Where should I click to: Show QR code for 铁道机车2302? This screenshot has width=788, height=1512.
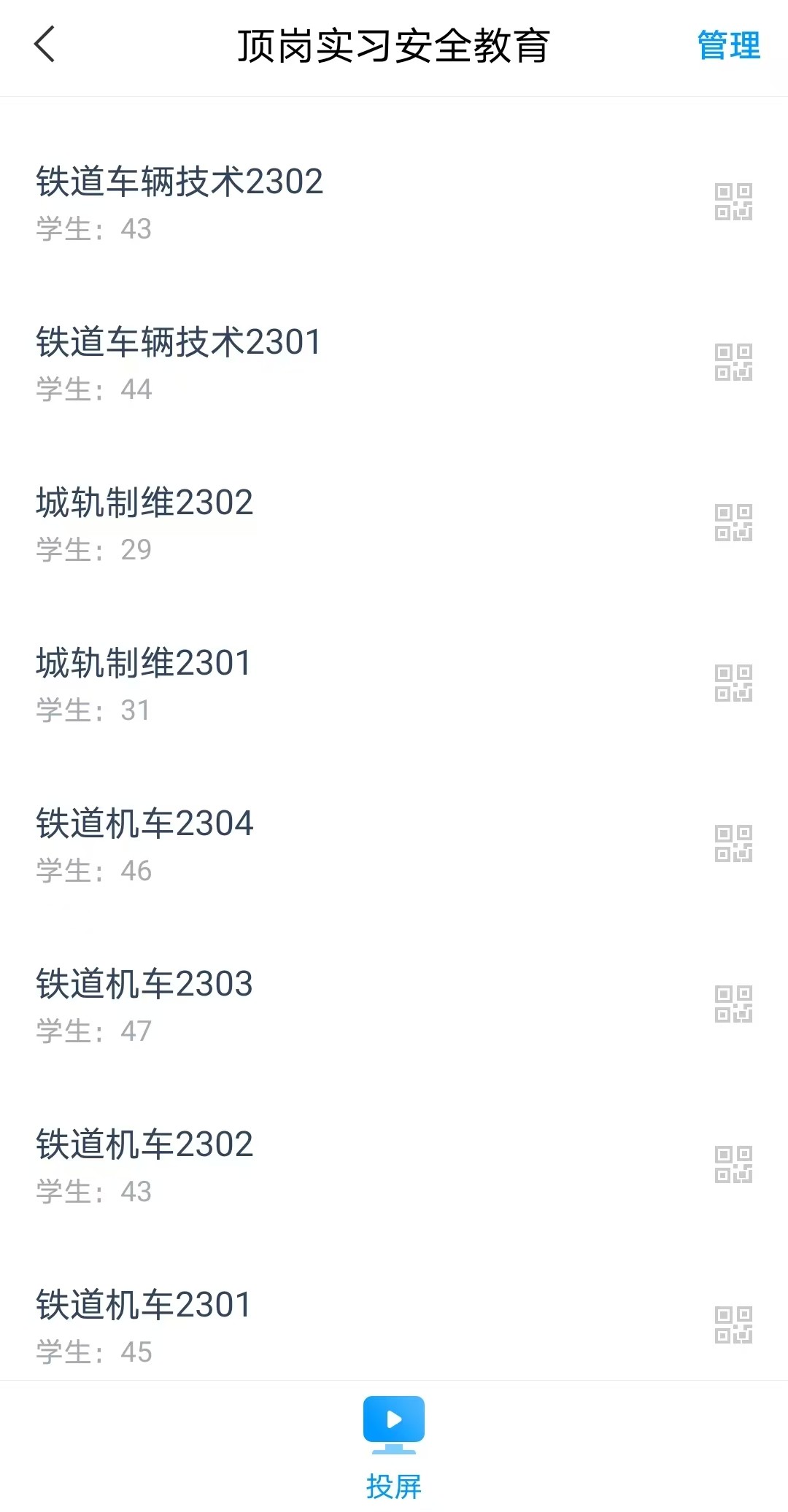pos(733,1165)
